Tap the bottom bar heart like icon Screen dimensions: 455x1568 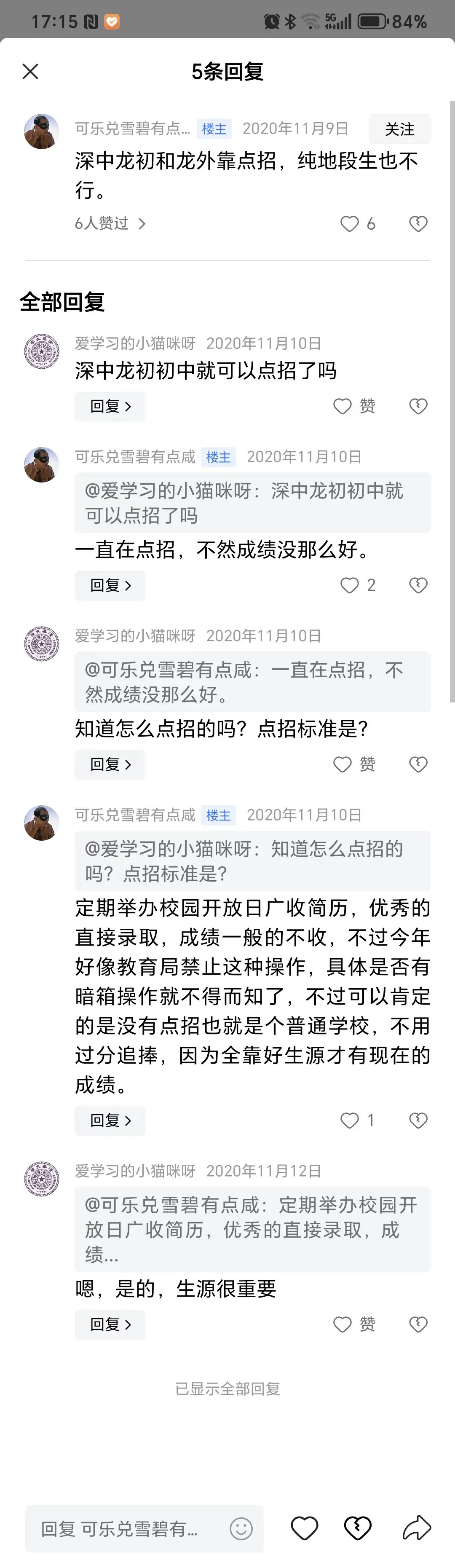tap(304, 1528)
